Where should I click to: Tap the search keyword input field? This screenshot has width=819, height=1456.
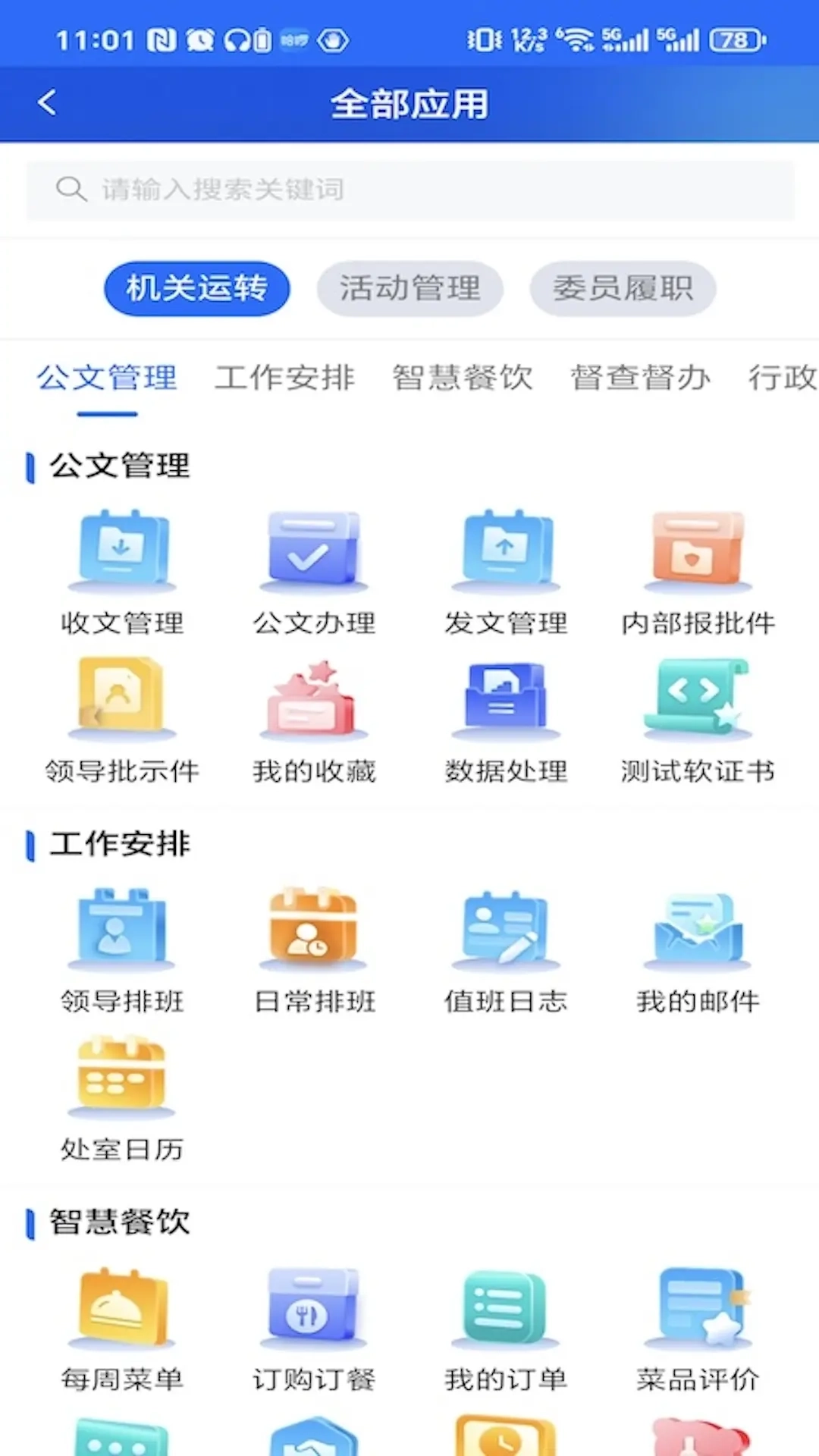409,190
